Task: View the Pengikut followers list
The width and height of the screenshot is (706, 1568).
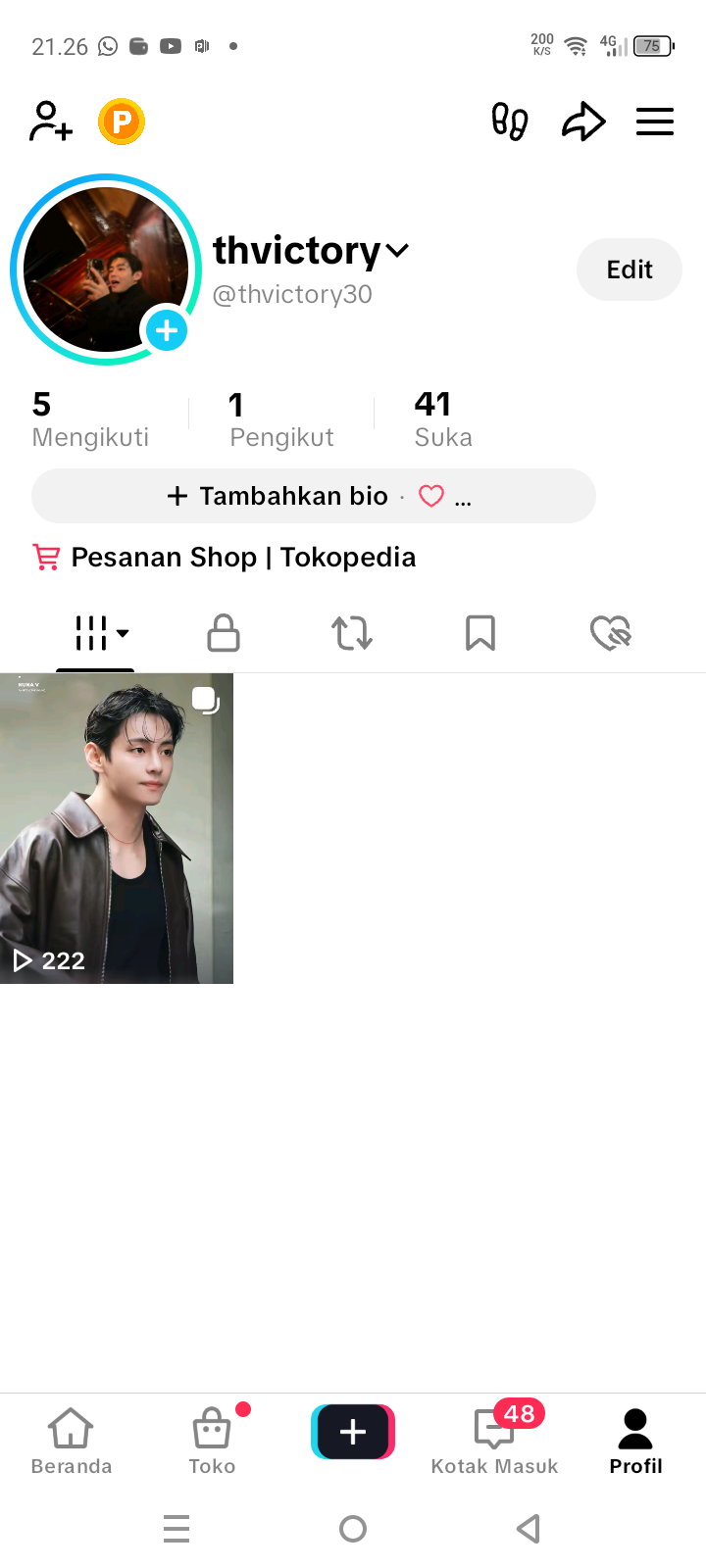Action: (281, 418)
